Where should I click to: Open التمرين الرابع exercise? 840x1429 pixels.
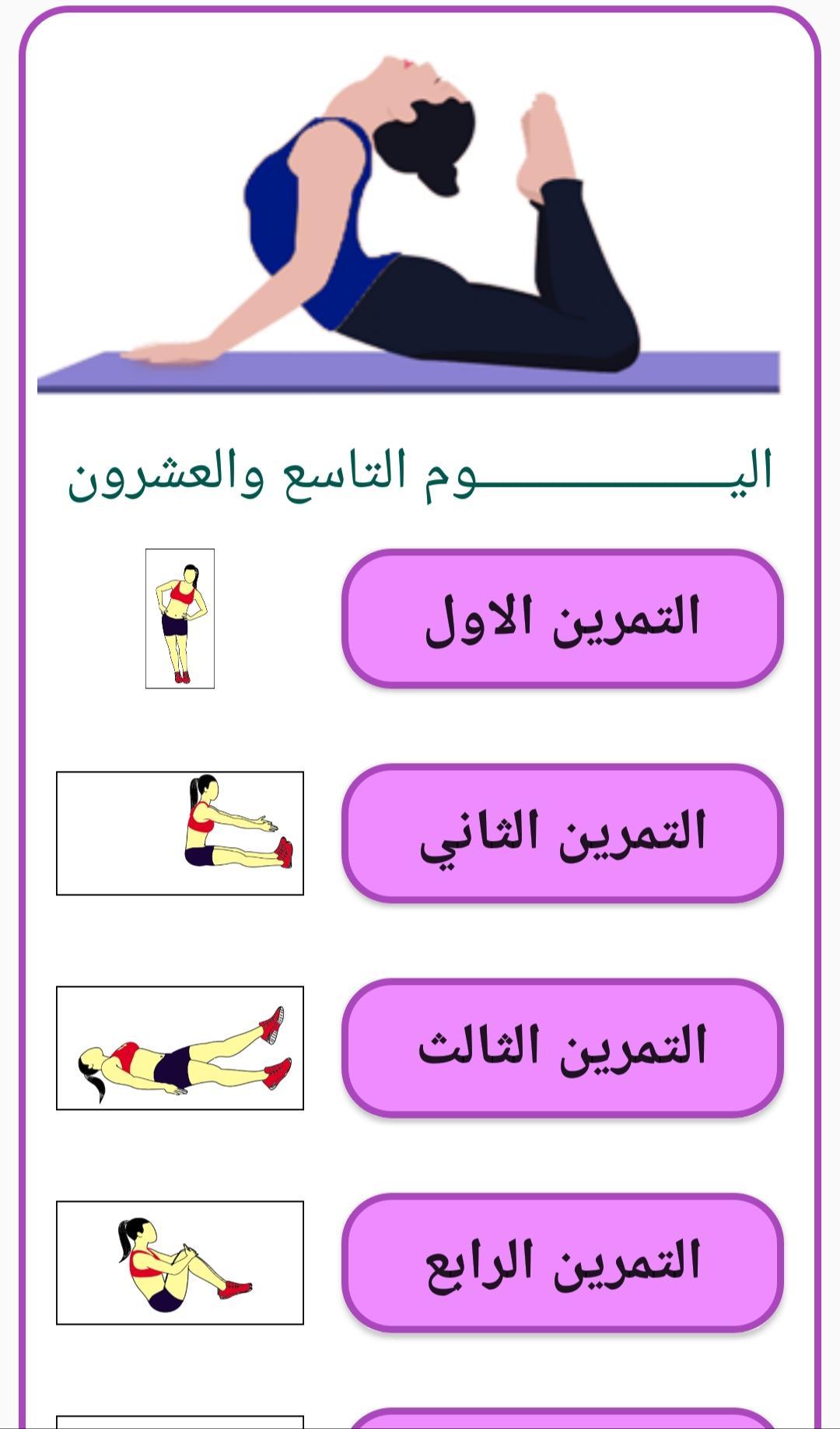(562, 1263)
